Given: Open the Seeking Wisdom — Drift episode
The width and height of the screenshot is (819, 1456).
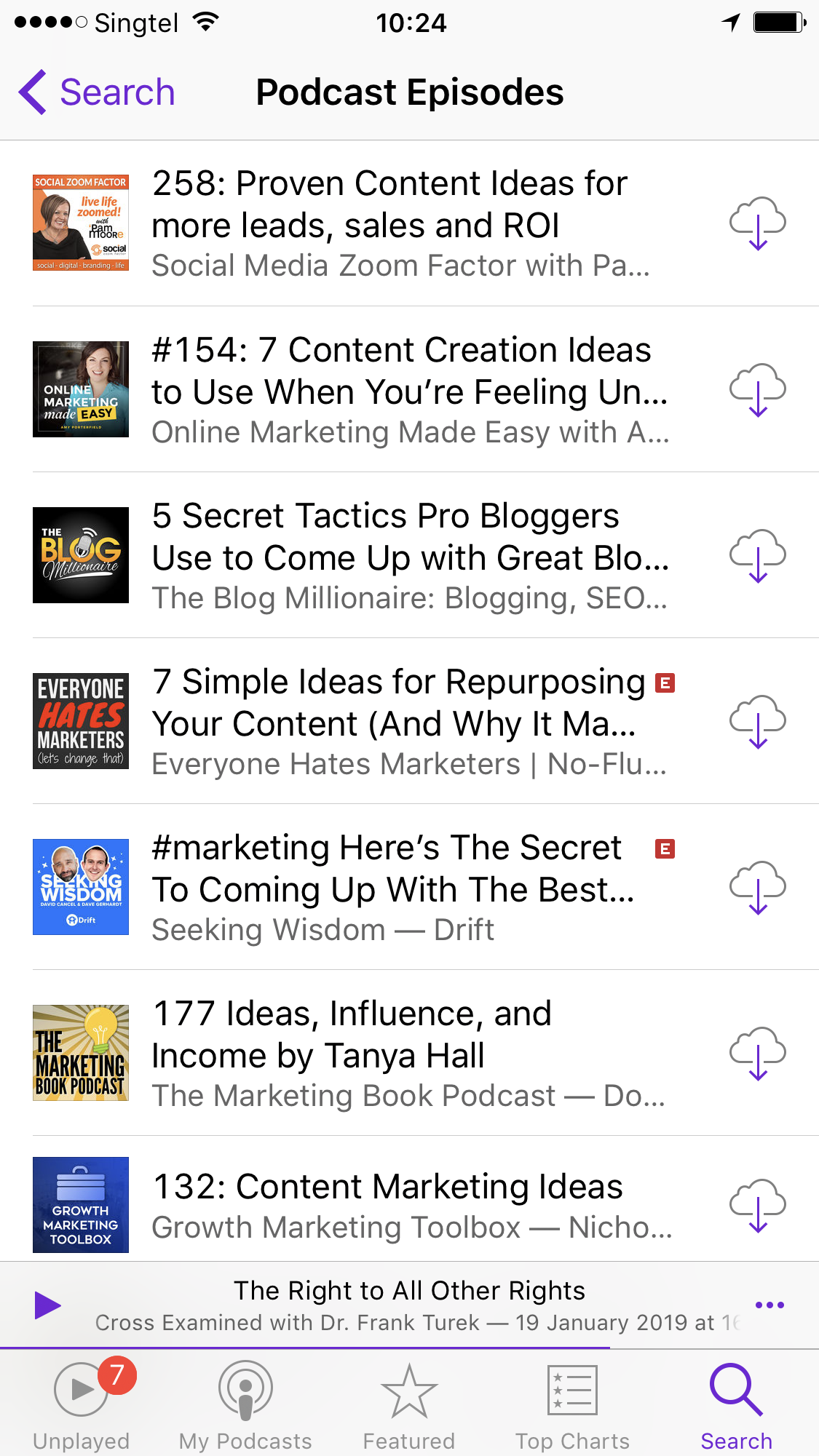Looking at the screenshot, I should (409, 887).
